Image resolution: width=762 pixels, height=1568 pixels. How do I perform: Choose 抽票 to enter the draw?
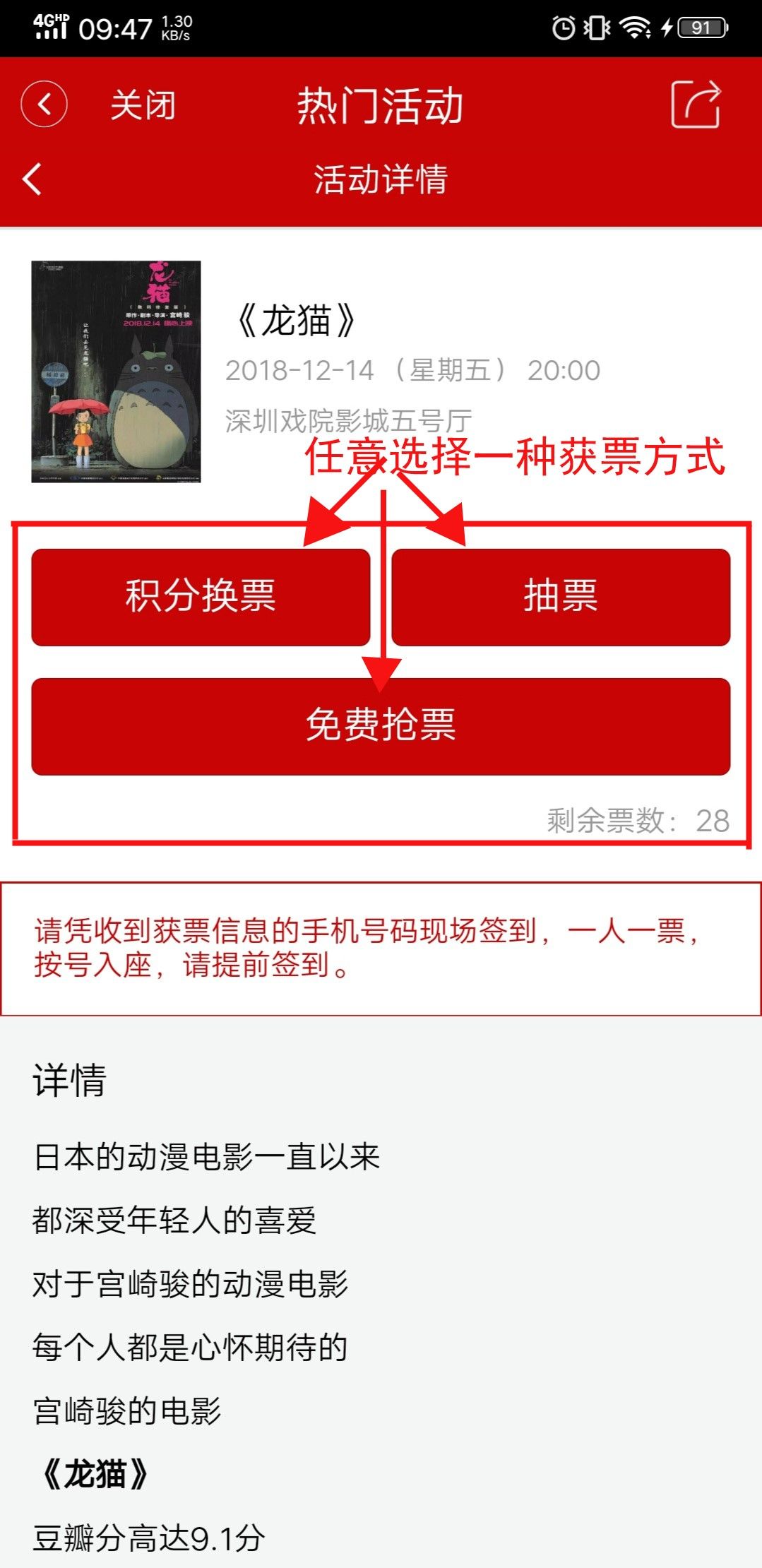[x=561, y=597]
